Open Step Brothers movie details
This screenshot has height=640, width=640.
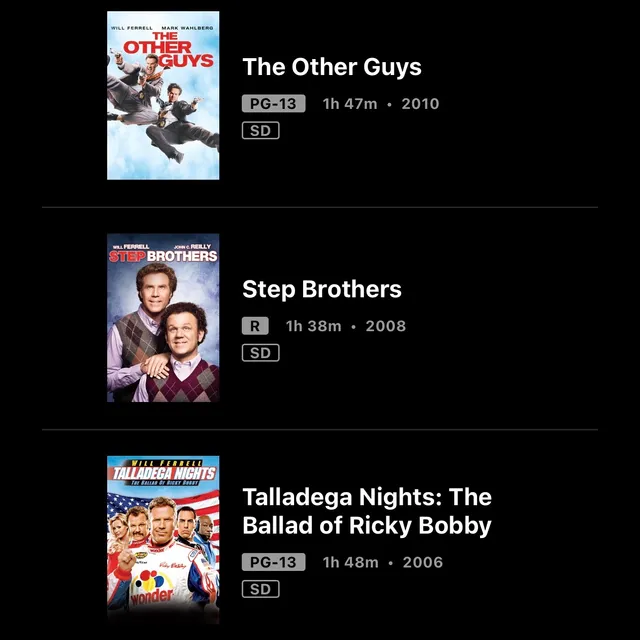click(321, 290)
